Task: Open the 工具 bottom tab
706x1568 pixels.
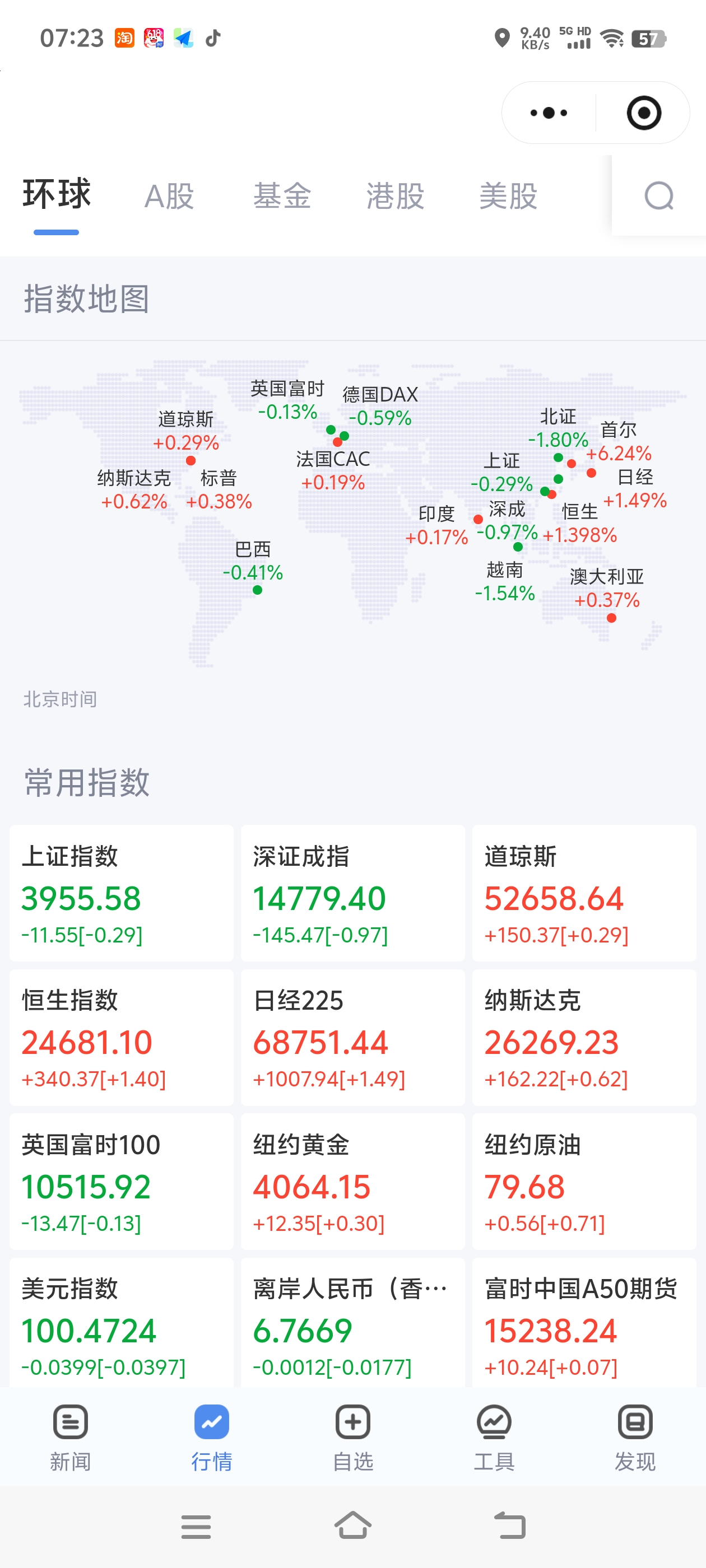Action: (494, 1438)
